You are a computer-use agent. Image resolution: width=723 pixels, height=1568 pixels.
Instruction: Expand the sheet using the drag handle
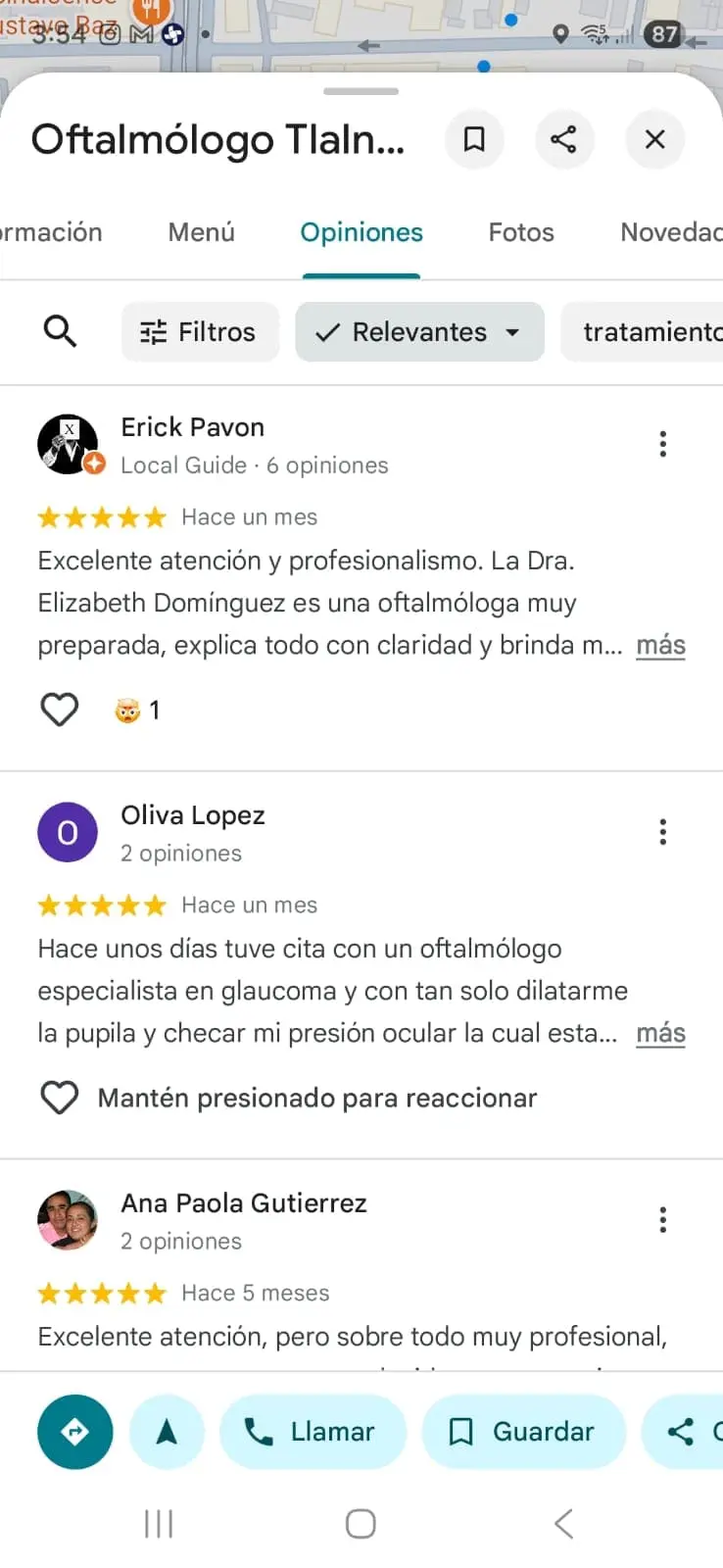point(361,91)
